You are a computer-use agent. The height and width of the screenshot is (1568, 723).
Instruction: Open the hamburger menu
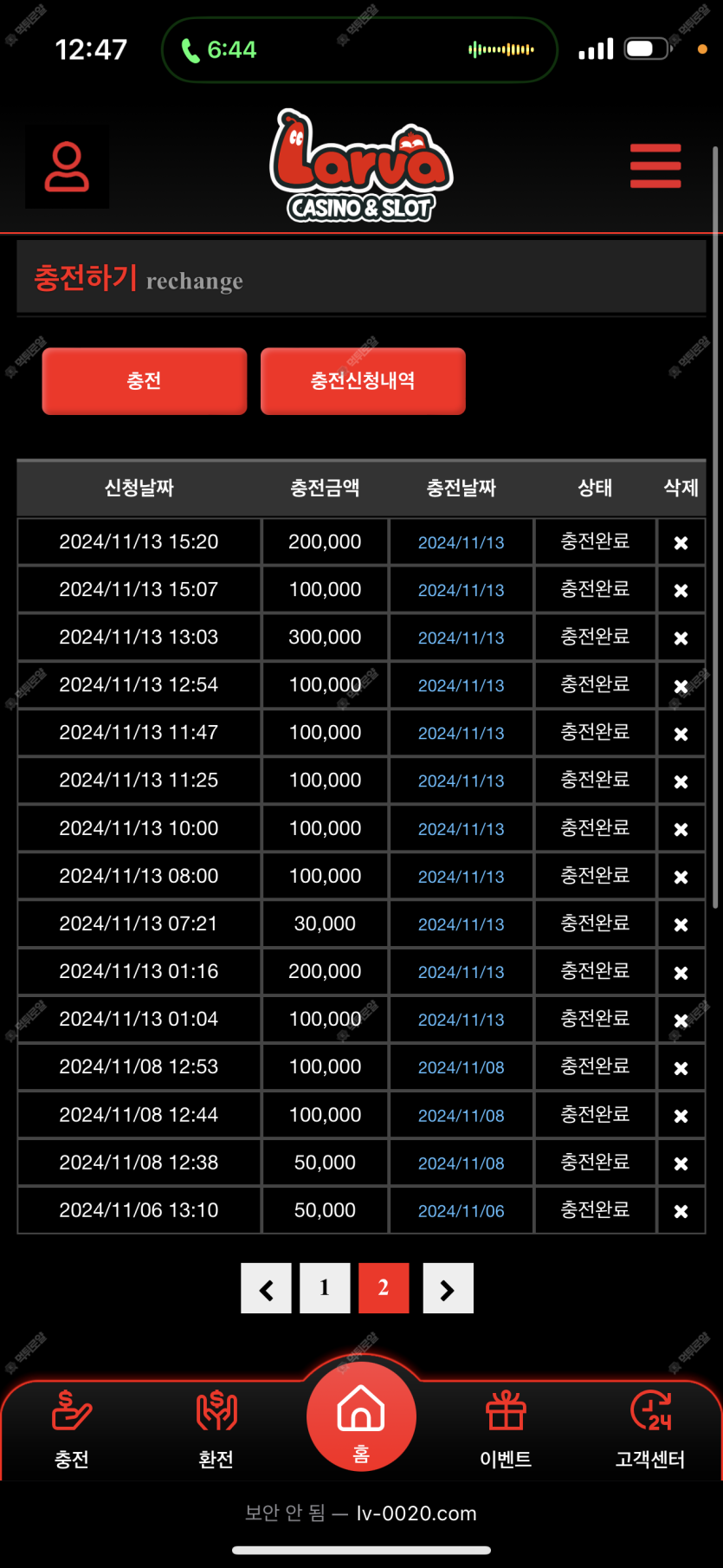[x=655, y=165]
